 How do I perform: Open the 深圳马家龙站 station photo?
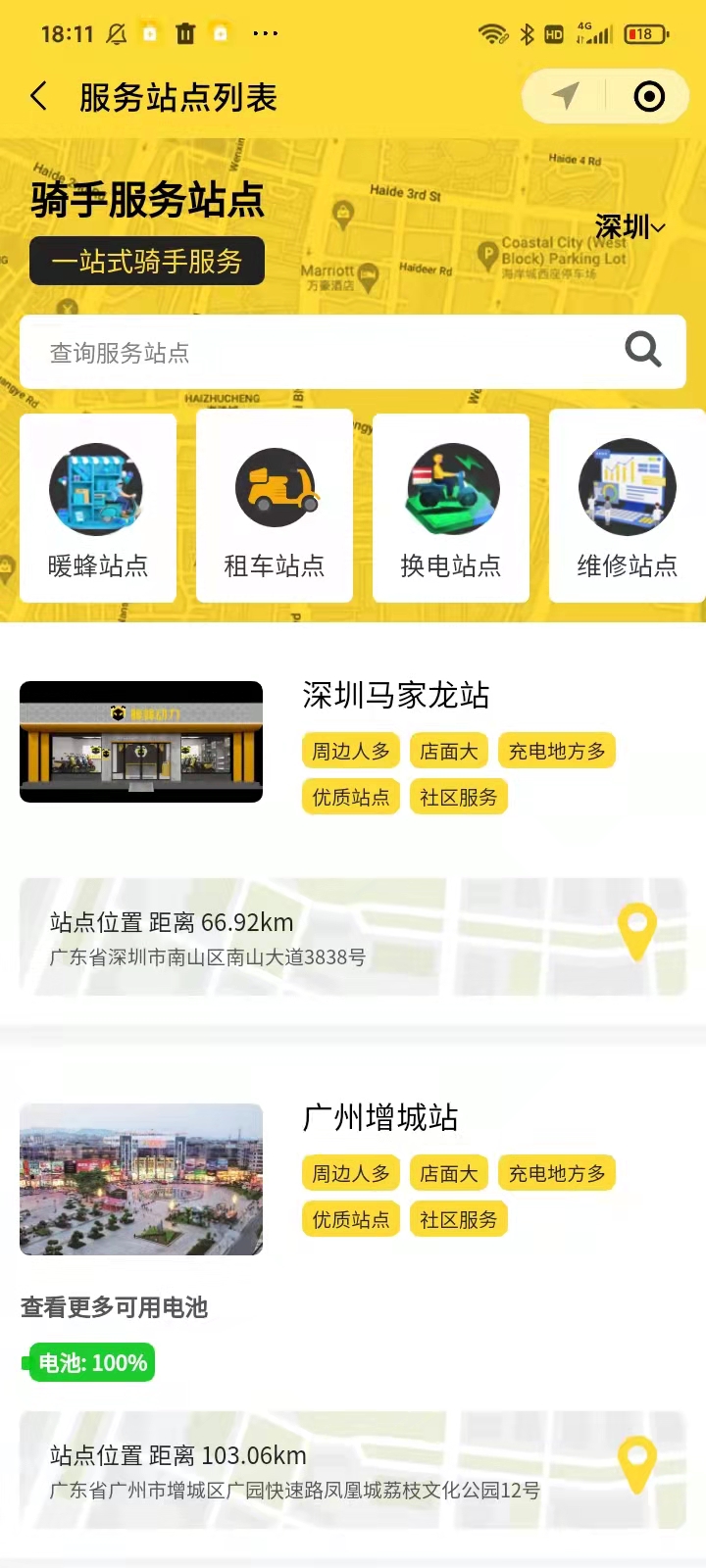pos(141,742)
